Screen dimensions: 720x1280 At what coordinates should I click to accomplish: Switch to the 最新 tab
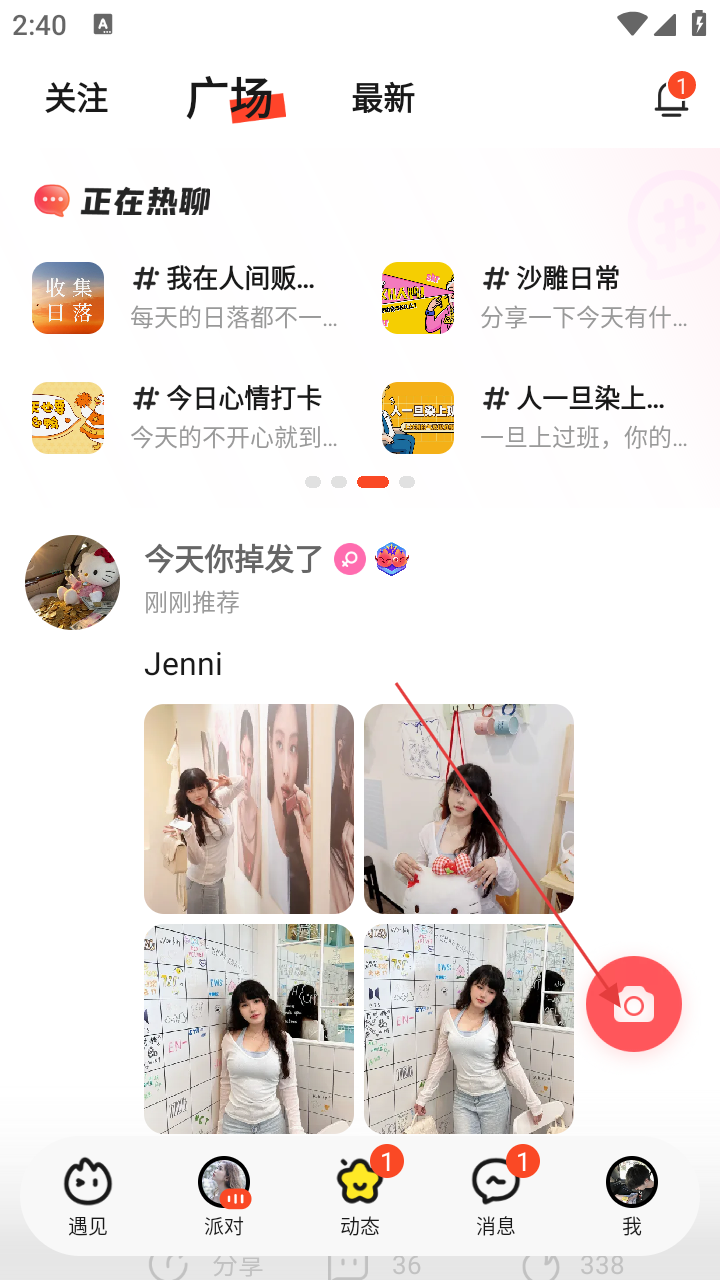point(383,99)
